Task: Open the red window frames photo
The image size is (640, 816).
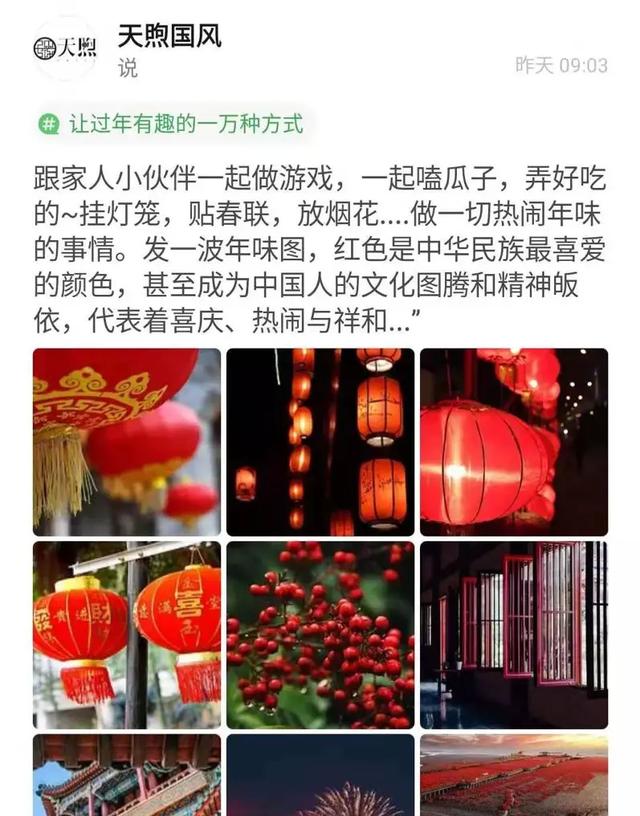Action: (513, 635)
